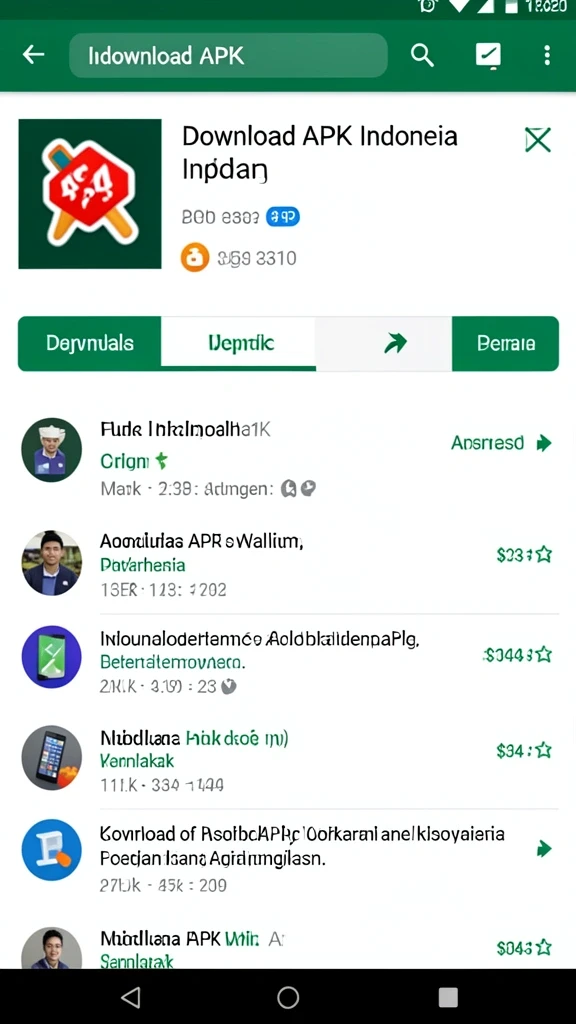Image resolution: width=576 pixels, height=1024 pixels.
Task: Tap the magnifier search icon
Action: [422, 56]
